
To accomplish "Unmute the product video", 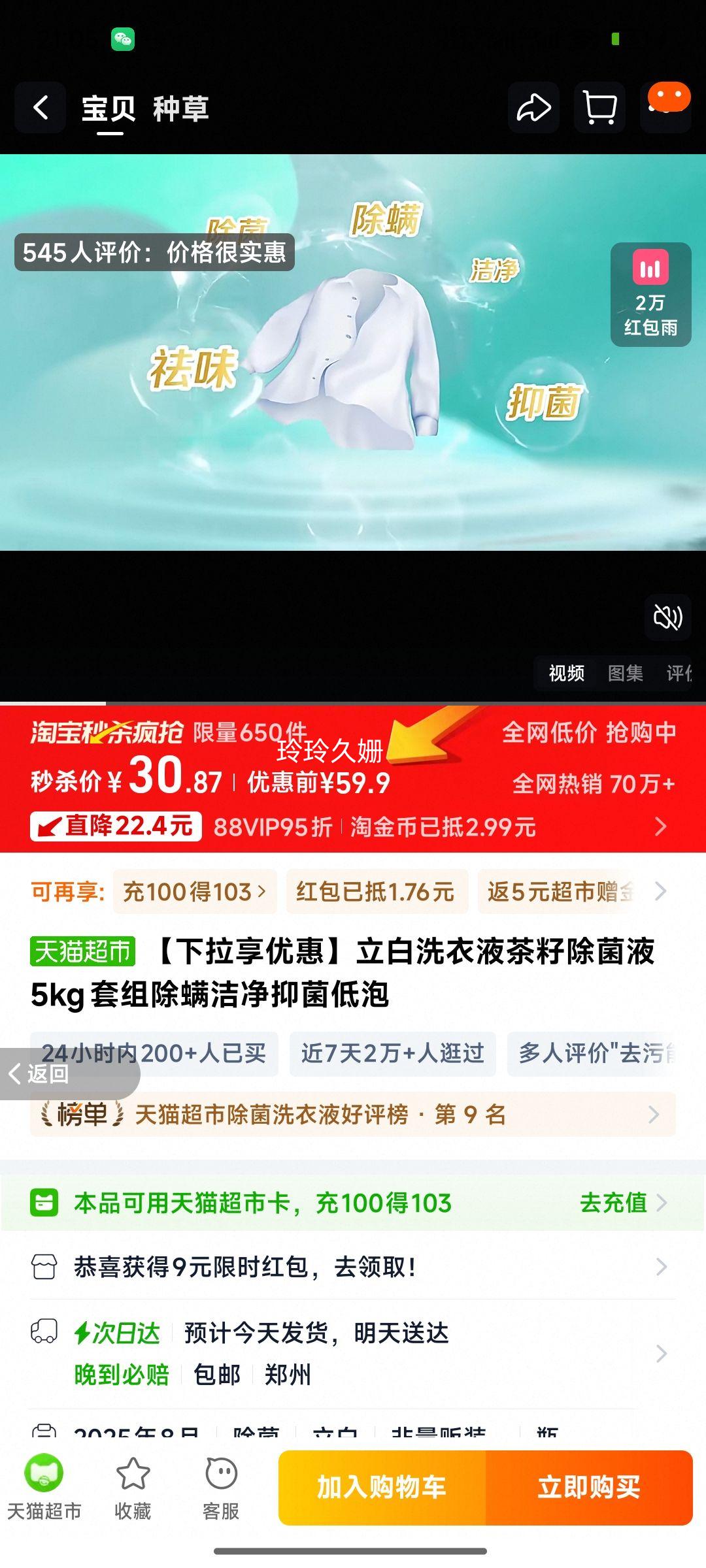I will [x=667, y=617].
